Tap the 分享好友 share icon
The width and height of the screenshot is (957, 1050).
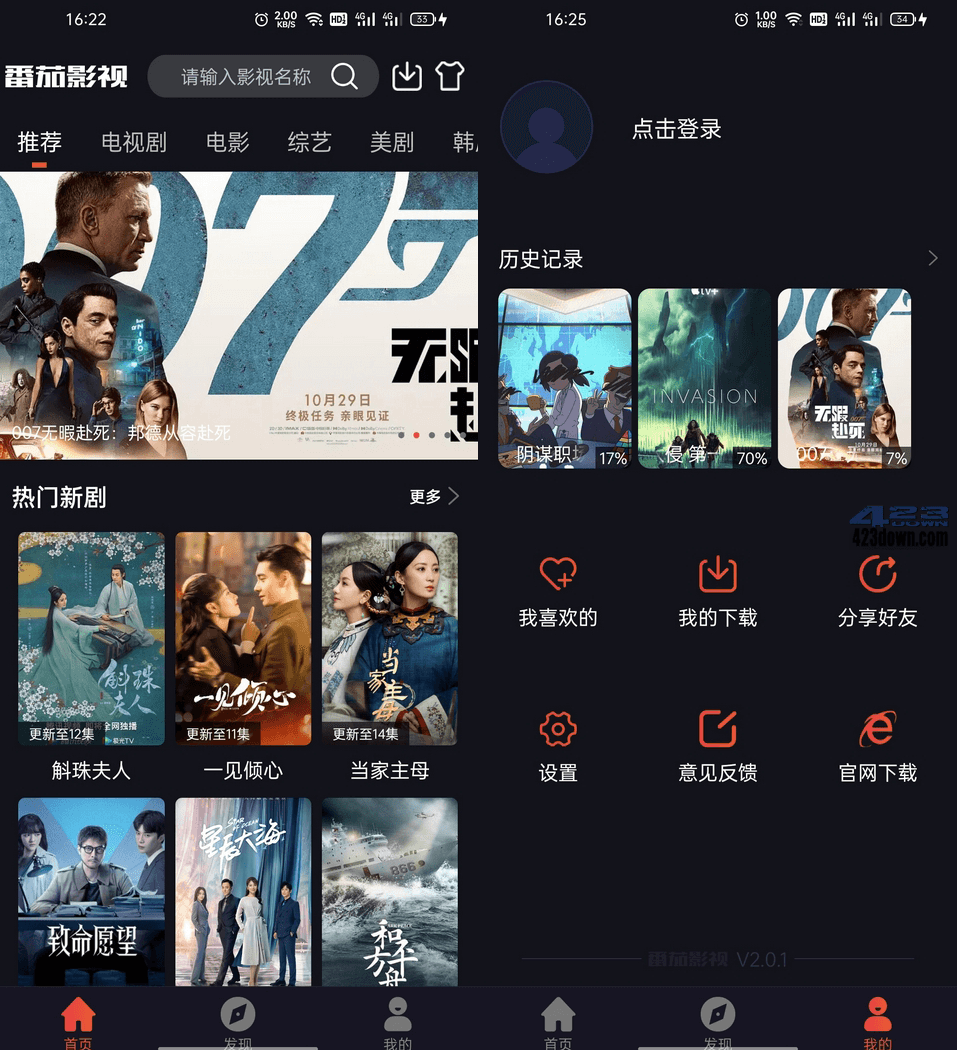pyautogui.click(x=877, y=573)
